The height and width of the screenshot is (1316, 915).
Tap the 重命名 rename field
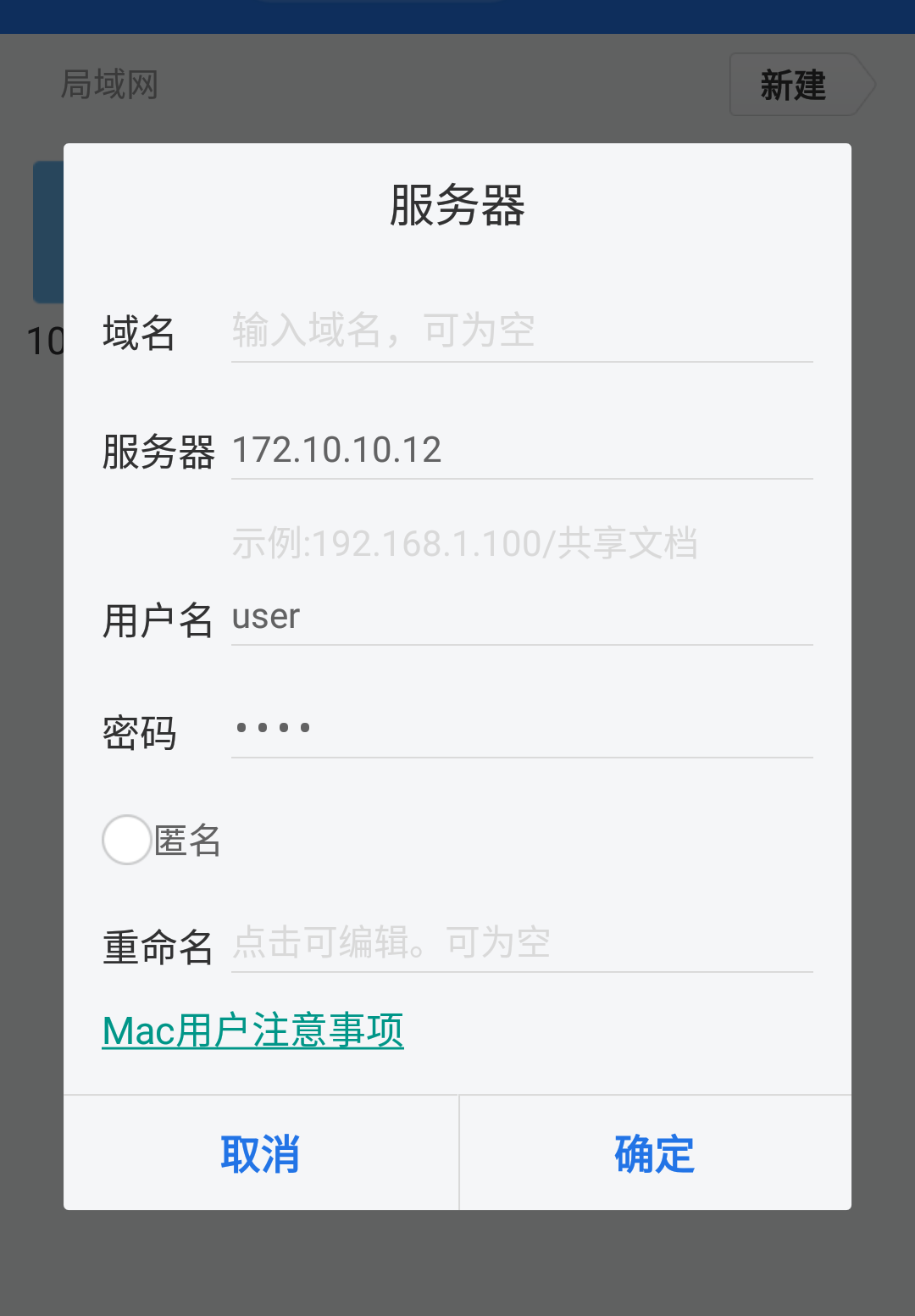pyautogui.click(x=521, y=943)
